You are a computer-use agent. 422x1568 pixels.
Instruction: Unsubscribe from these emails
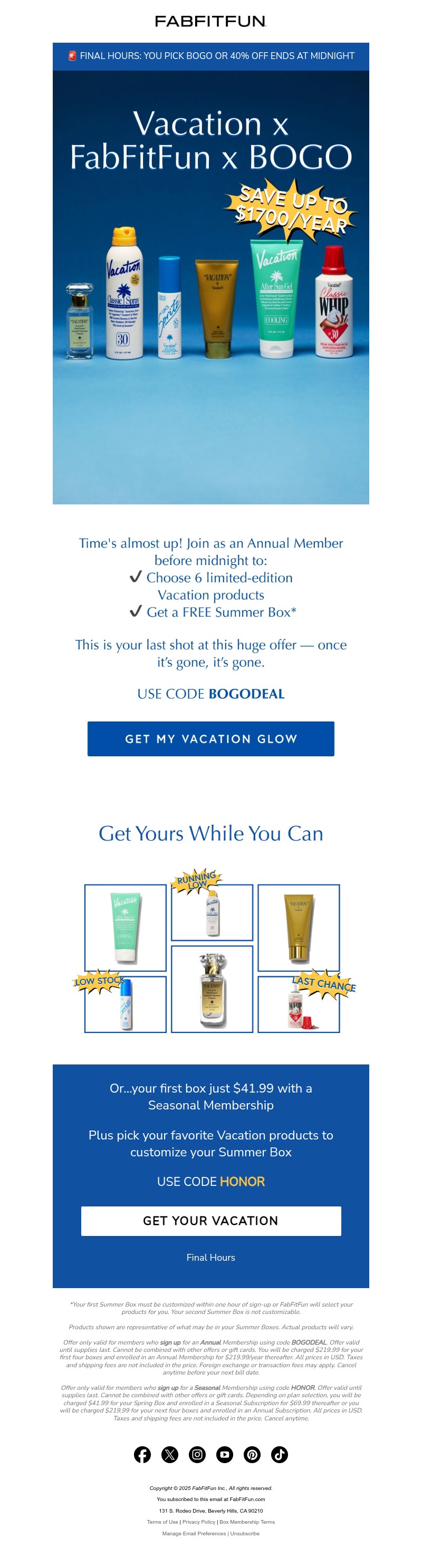coord(245,1533)
